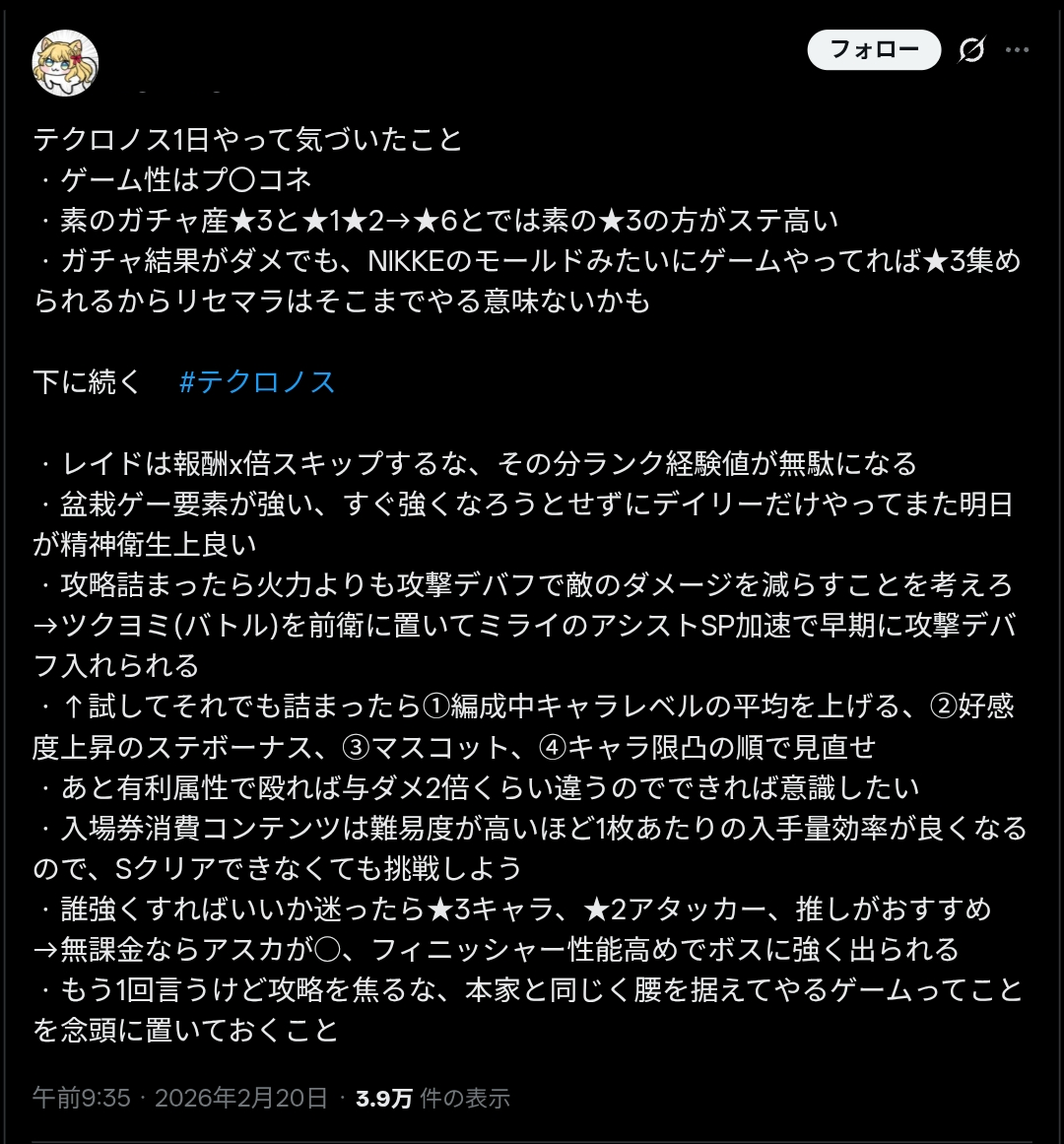The width and height of the screenshot is (1064, 1144).
Task: Tap the フォロー follow button
Action: point(874,49)
